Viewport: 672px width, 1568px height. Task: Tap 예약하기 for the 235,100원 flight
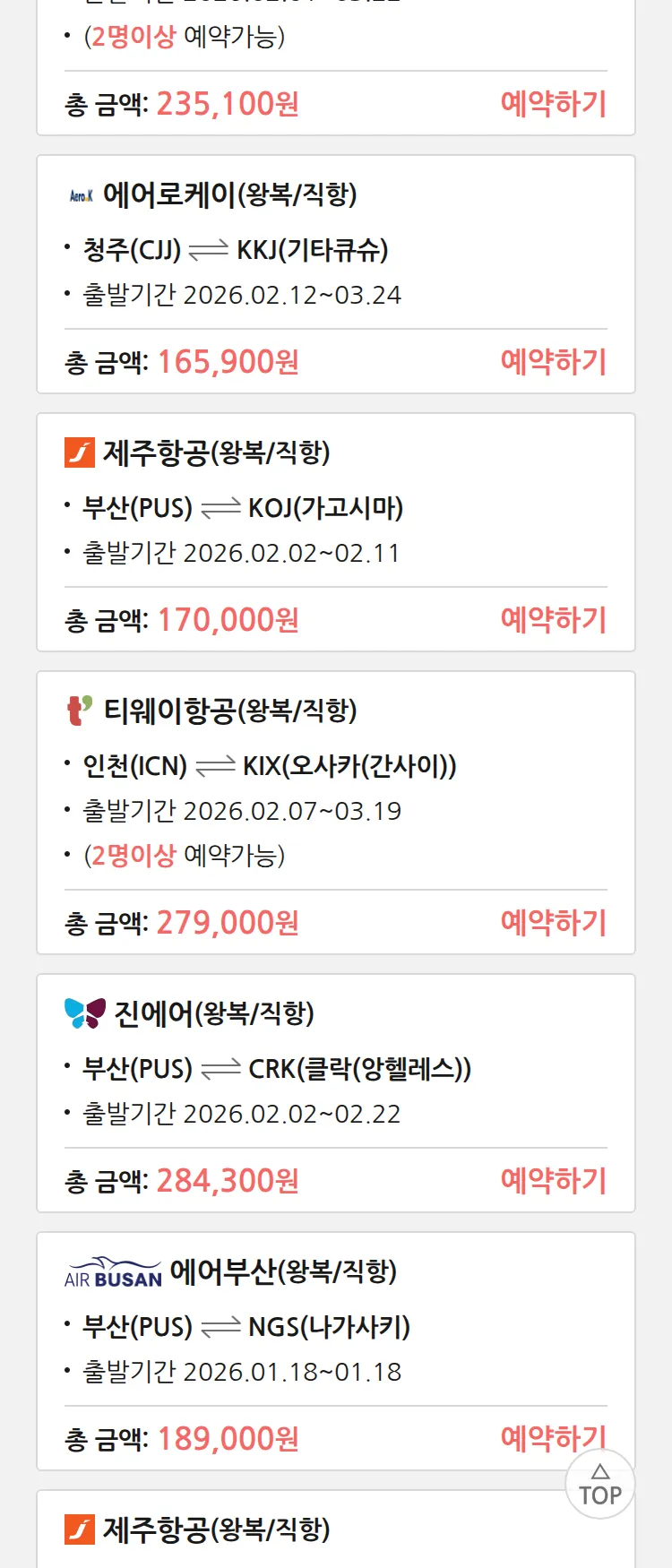tap(553, 104)
